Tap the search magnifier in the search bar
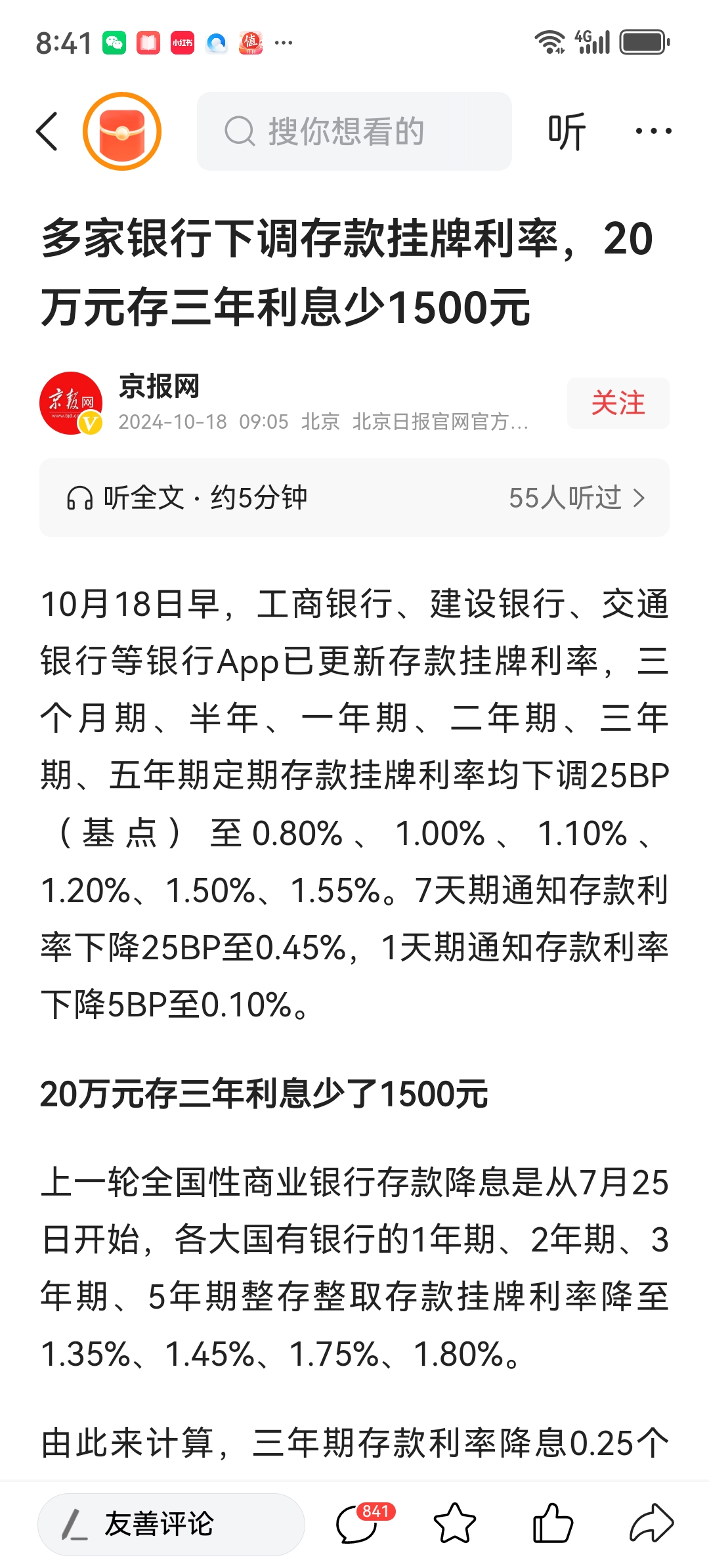 [242, 130]
